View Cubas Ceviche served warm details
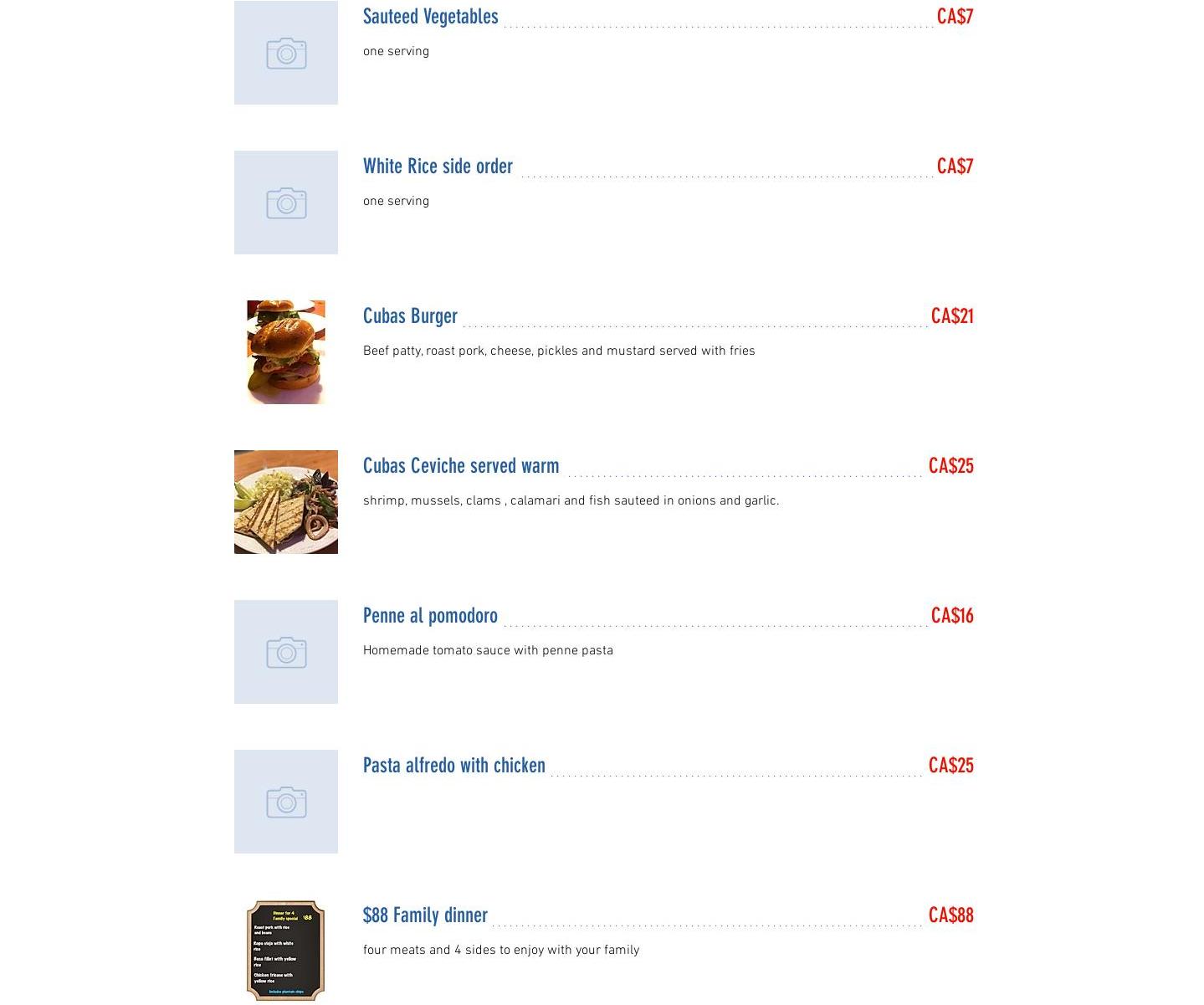Image resolution: width=1204 pixels, height=1005 pixels. click(461, 466)
